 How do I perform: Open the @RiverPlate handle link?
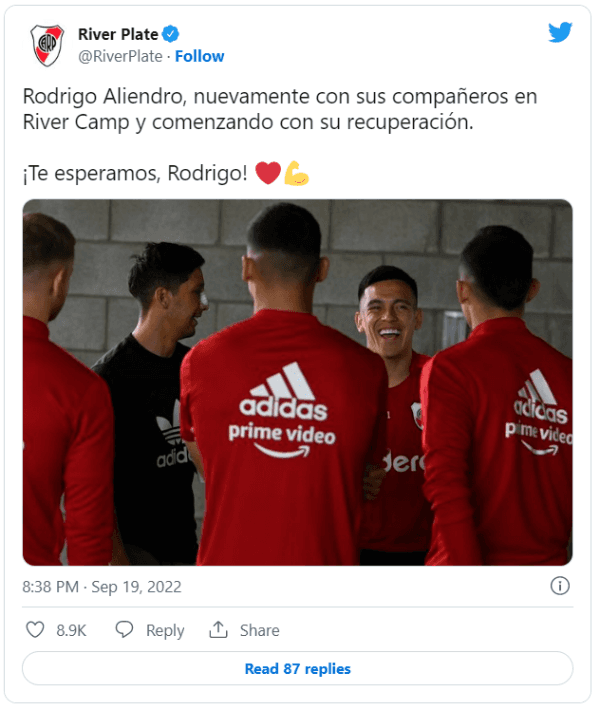pos(120,57)
